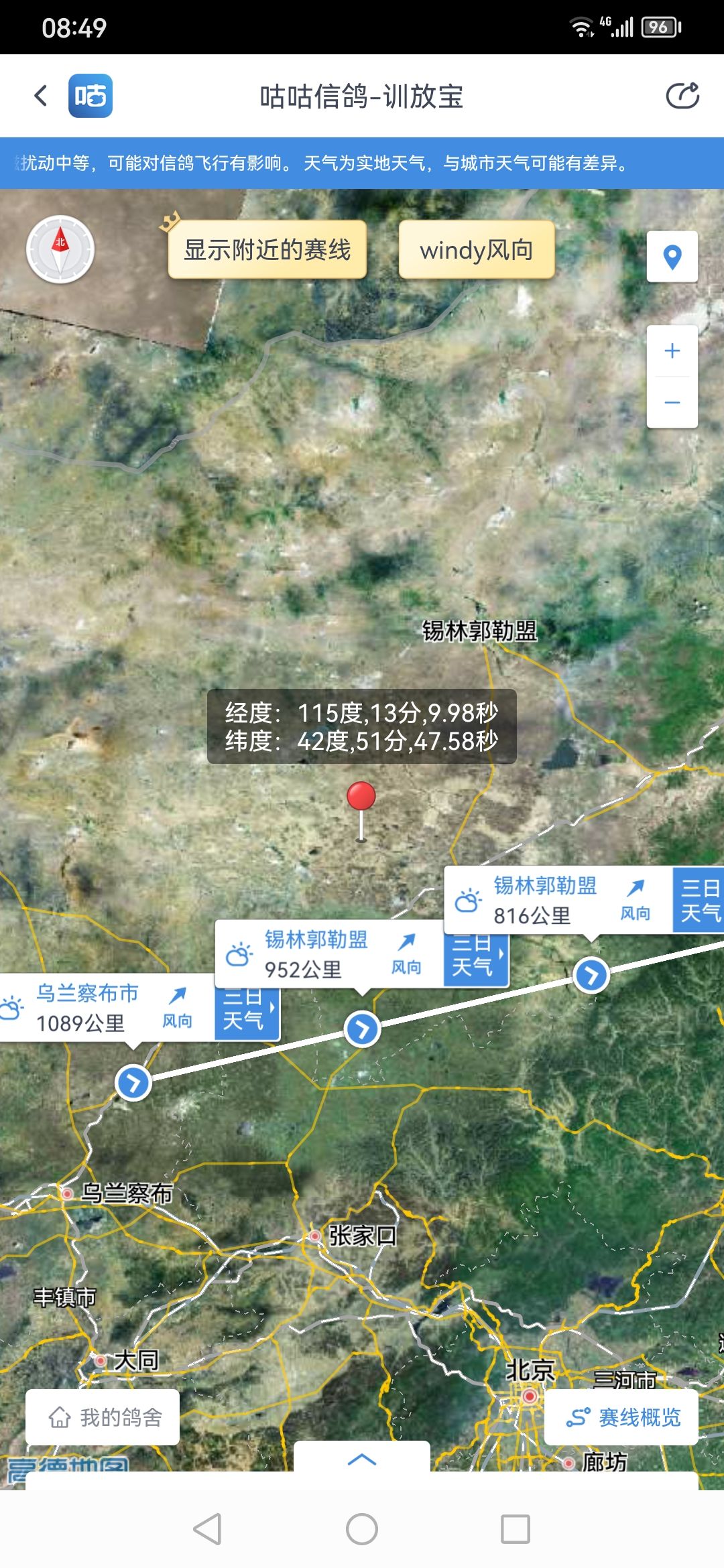Zoom in on the map
The height and width of the screenshot is (1568, 724).
(x=672, y=351)
